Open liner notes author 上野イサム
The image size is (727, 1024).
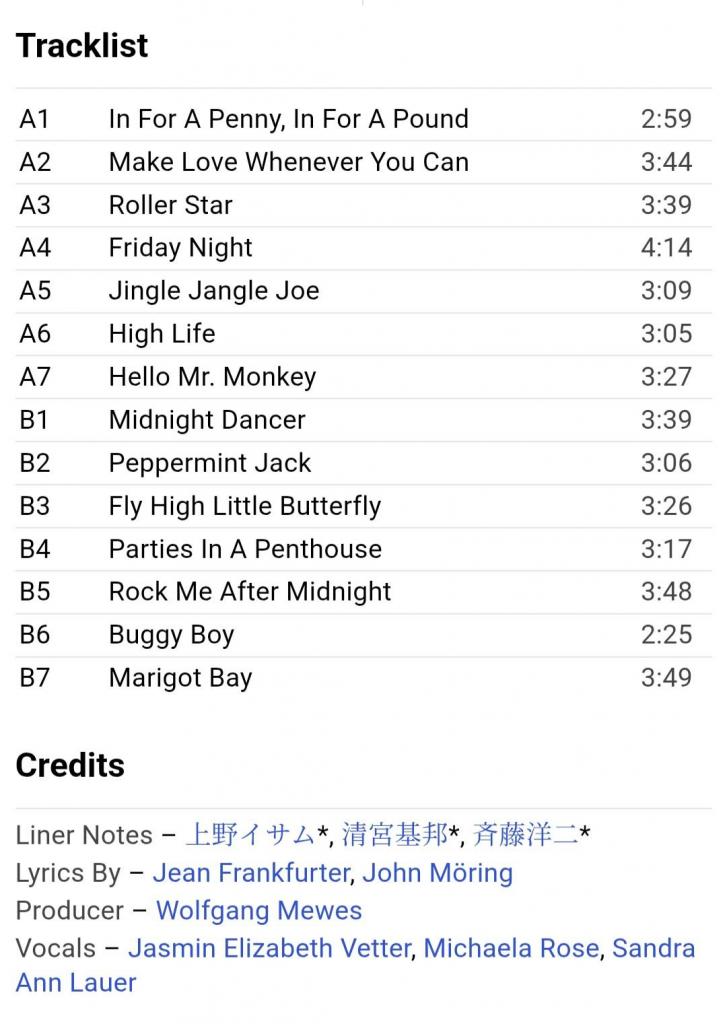250,835
